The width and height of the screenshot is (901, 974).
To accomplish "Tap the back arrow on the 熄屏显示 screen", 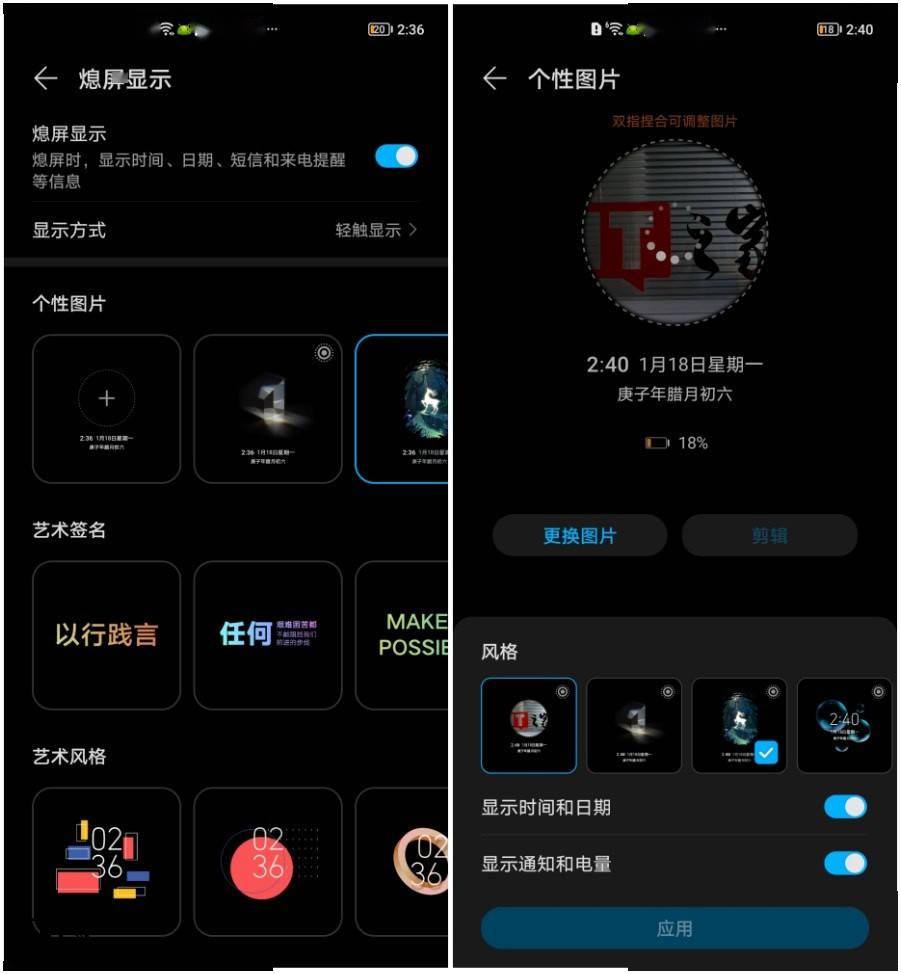I will tap(45, 79).
